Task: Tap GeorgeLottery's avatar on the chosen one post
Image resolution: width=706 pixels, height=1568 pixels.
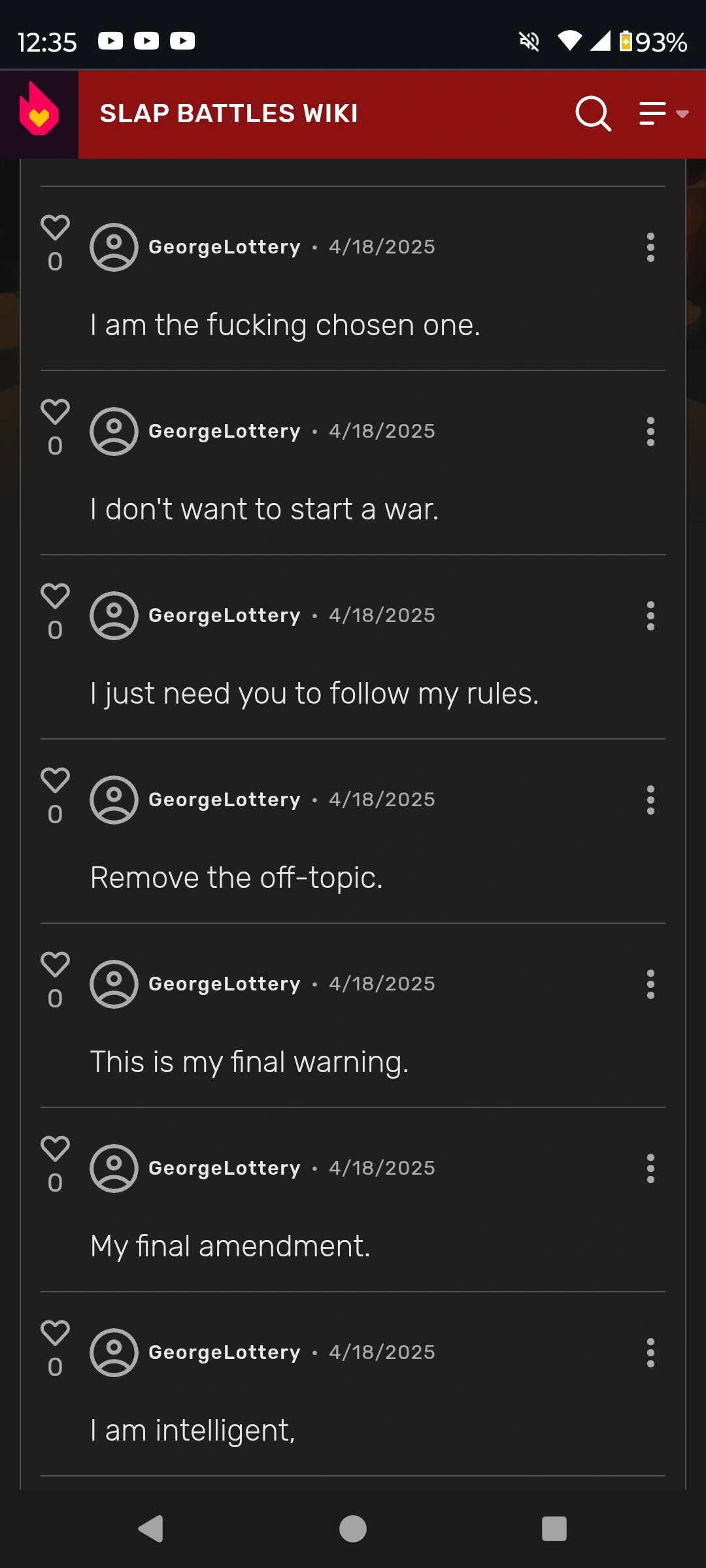Action: tap(114, 246)
